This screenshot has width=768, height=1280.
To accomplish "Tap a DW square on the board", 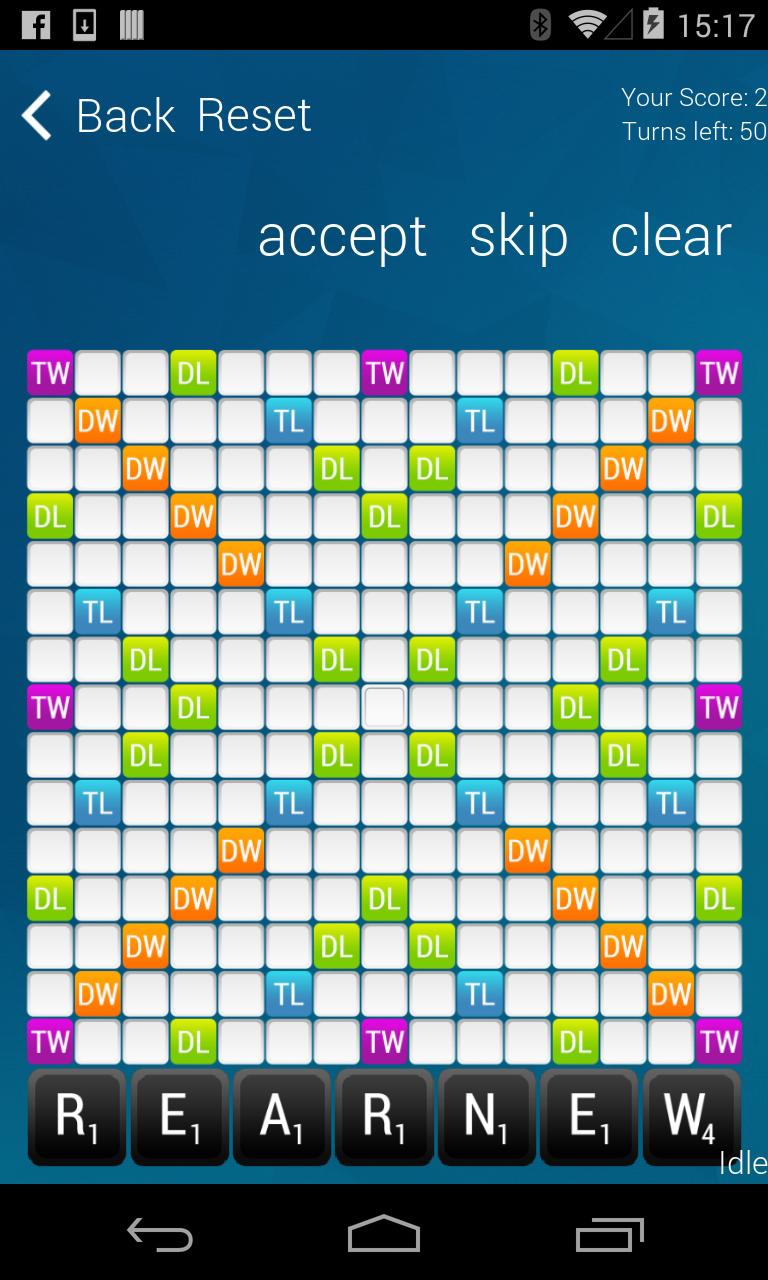I will tap(96, 420).
